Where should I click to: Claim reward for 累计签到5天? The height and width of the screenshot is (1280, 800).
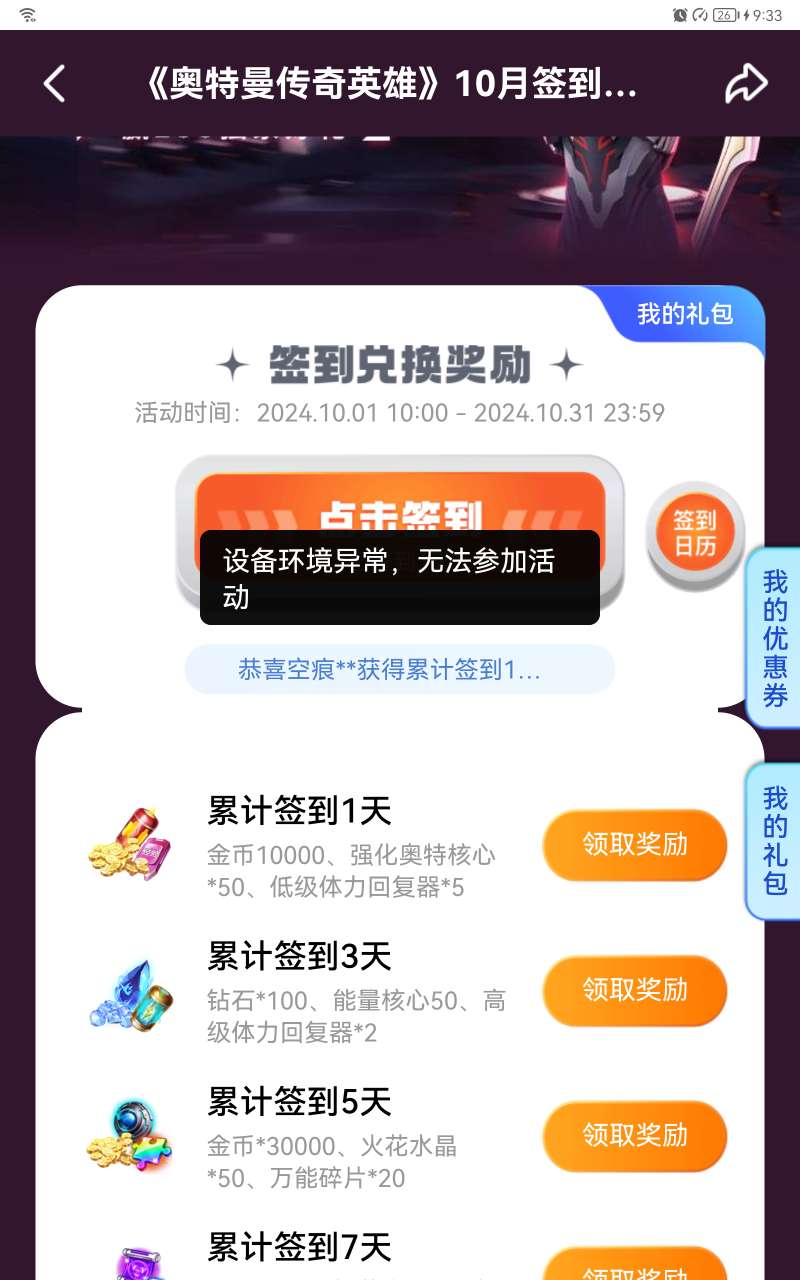click(634, 1136)
